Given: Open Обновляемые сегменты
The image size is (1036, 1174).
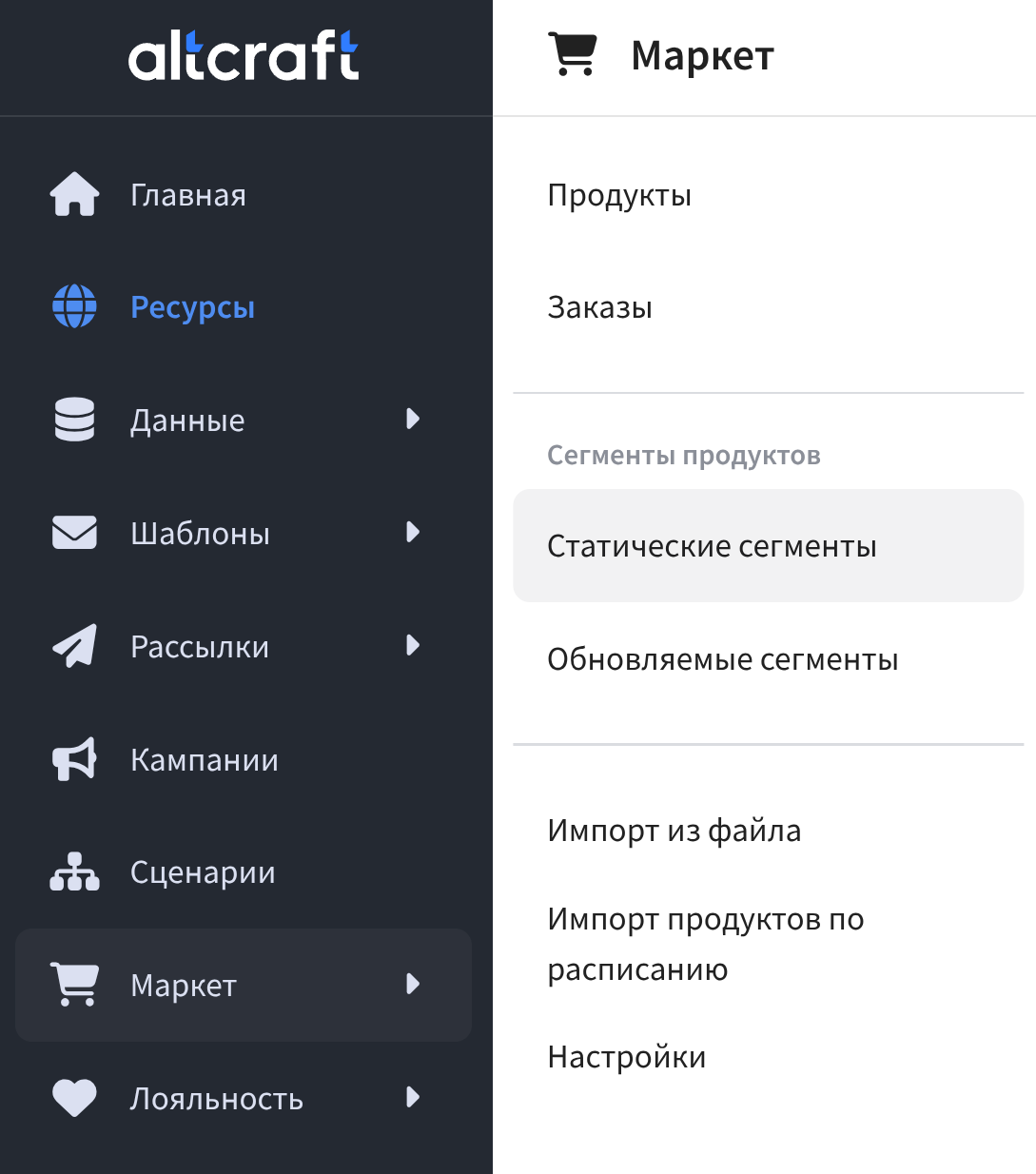Looking at the screenshot, I should click(x=722, y=659).
